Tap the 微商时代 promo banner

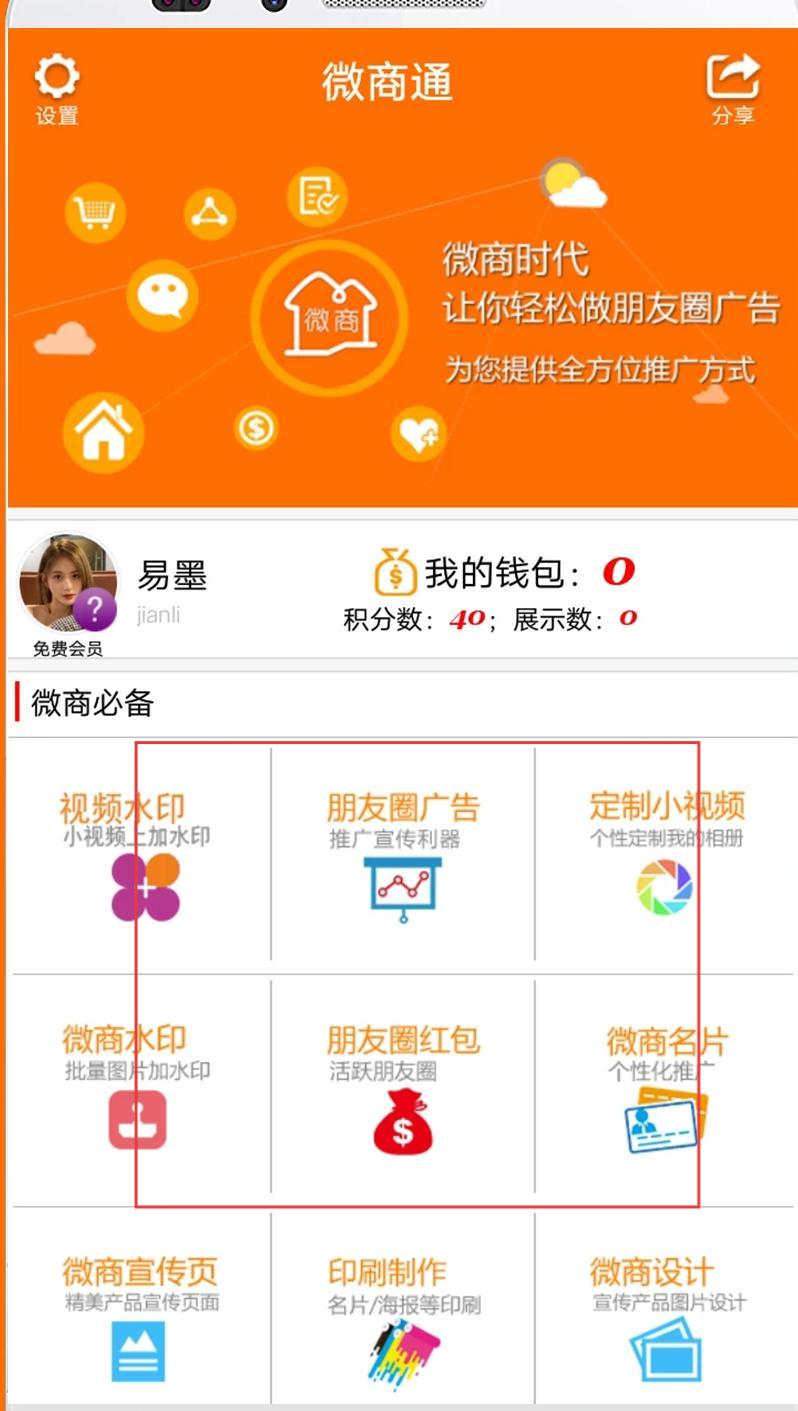point(400,320)
